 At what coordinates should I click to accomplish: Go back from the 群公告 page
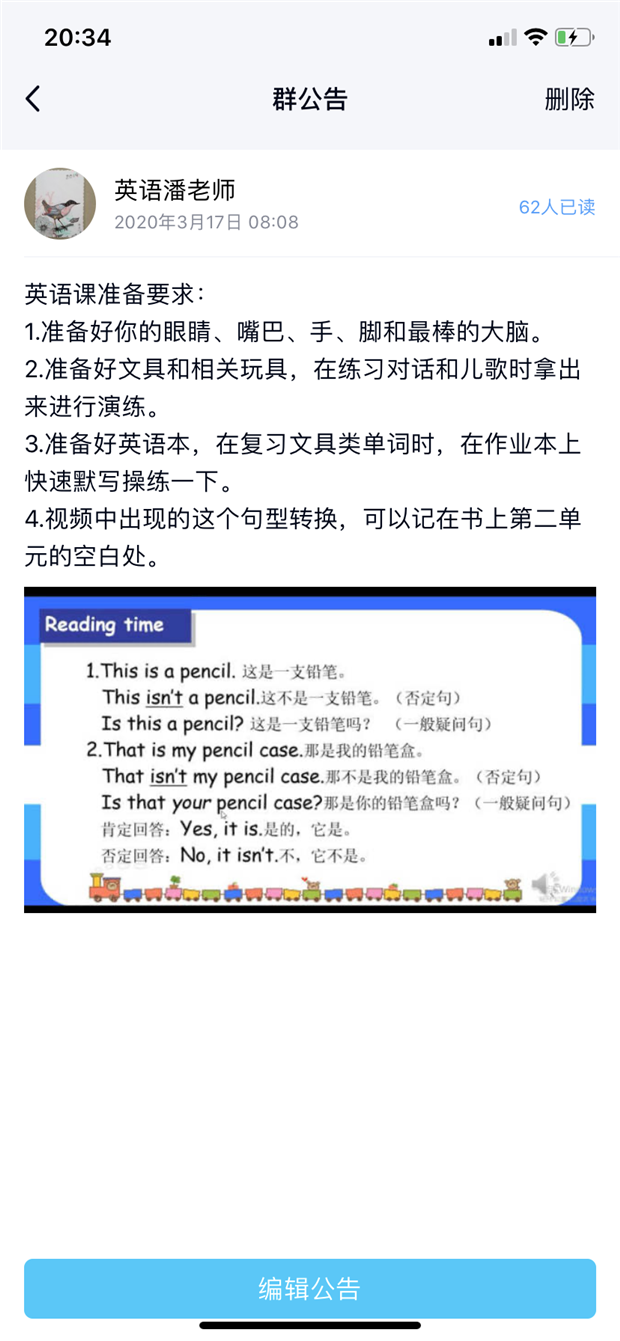33,99
